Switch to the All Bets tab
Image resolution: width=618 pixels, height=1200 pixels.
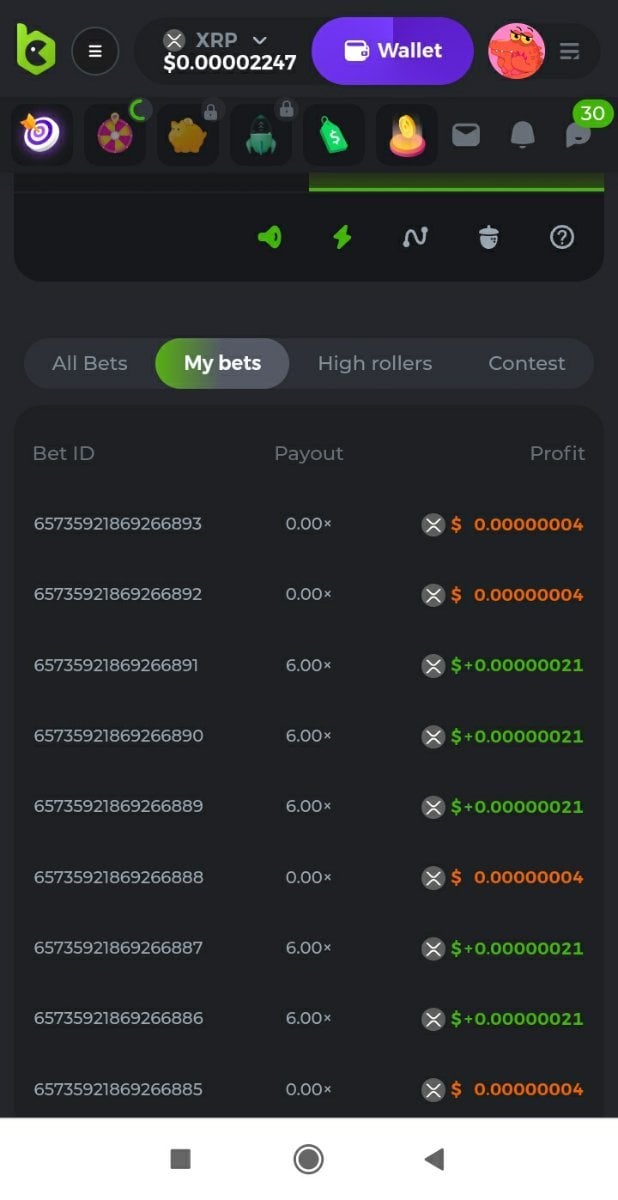tap(90, 363)
